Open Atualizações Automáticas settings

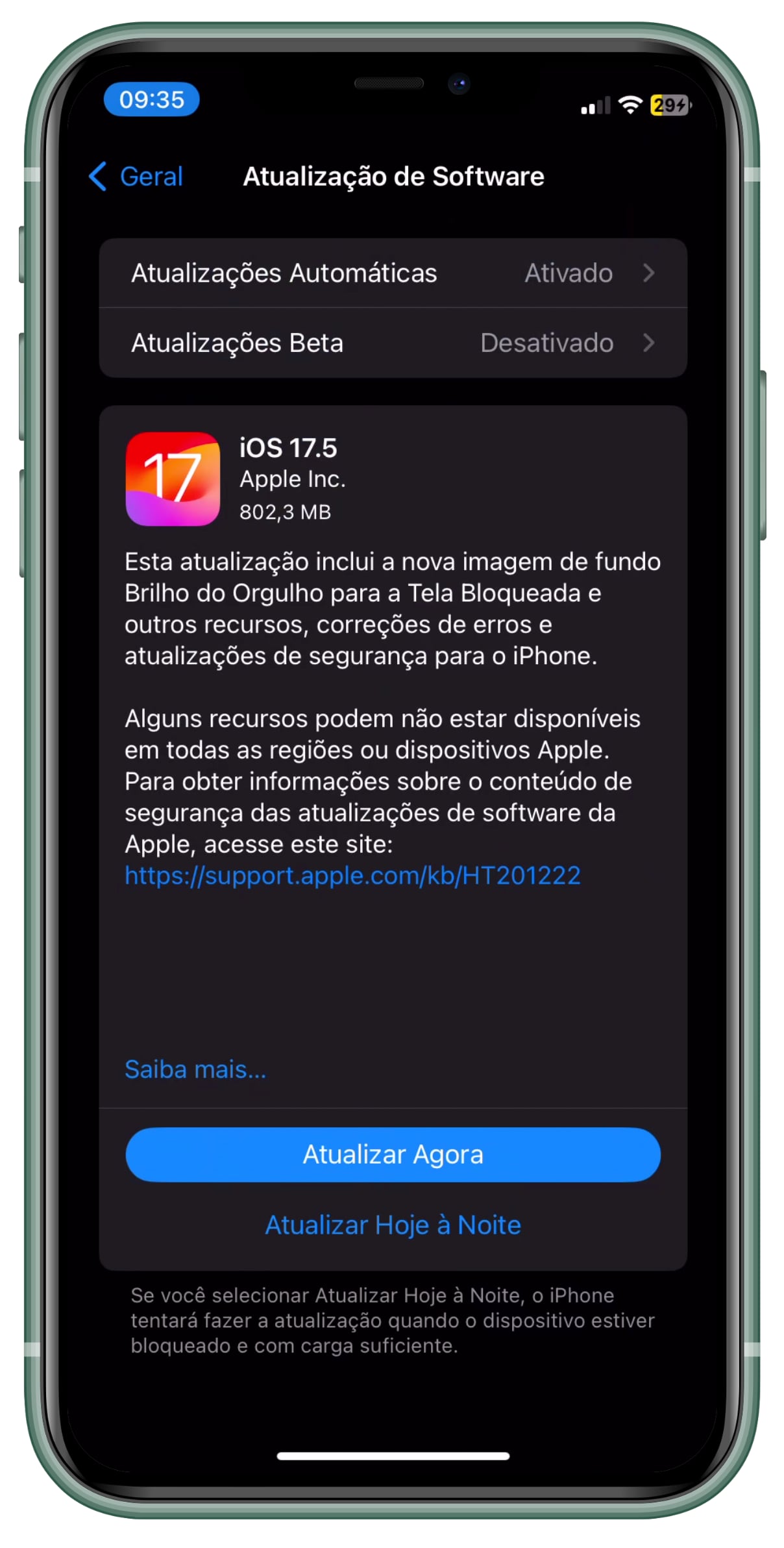point(393,273)
